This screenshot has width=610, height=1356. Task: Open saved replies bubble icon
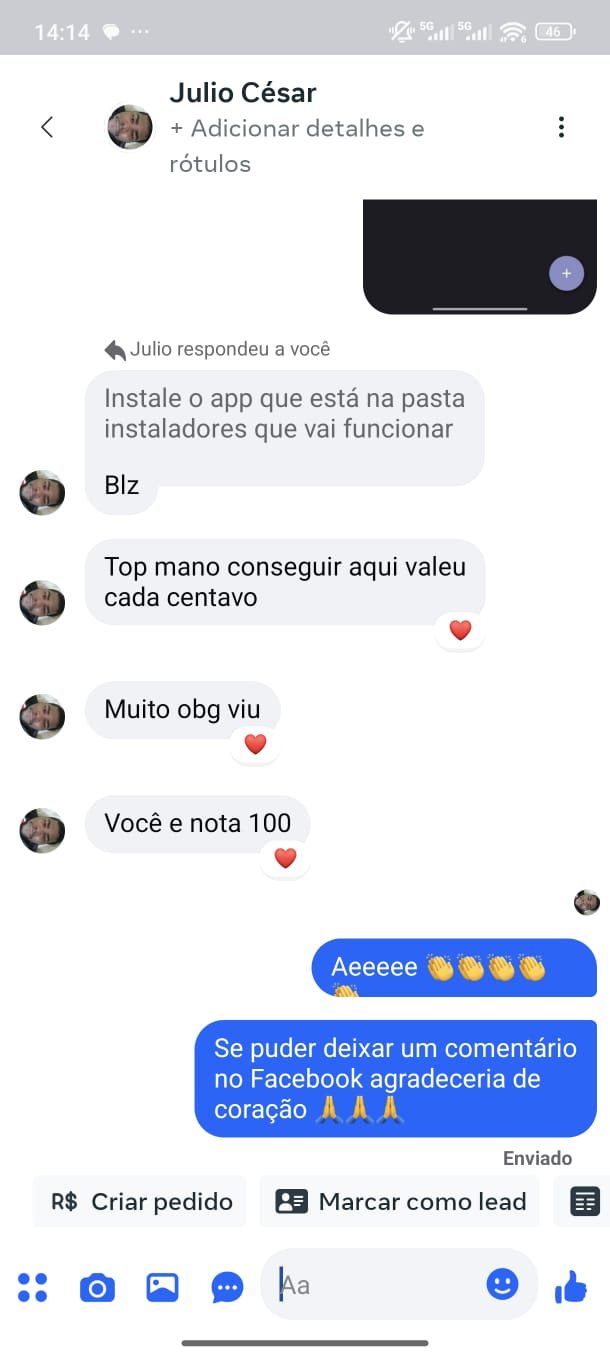pyautogui.click(x=227, y=1287)
